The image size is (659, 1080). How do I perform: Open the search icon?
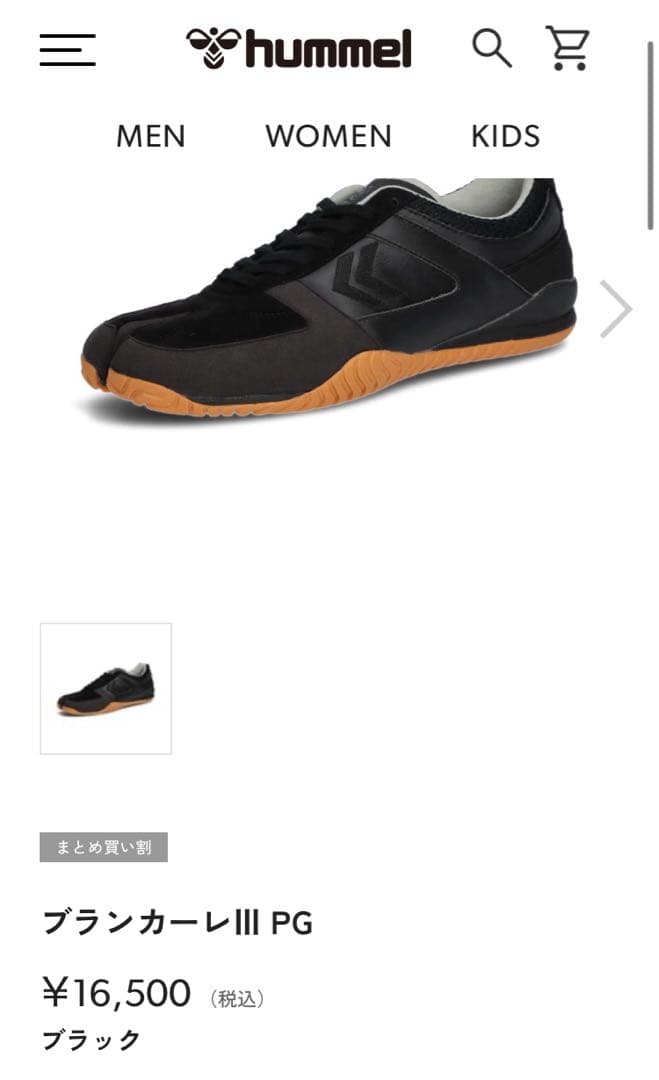[x=491, y=48]
